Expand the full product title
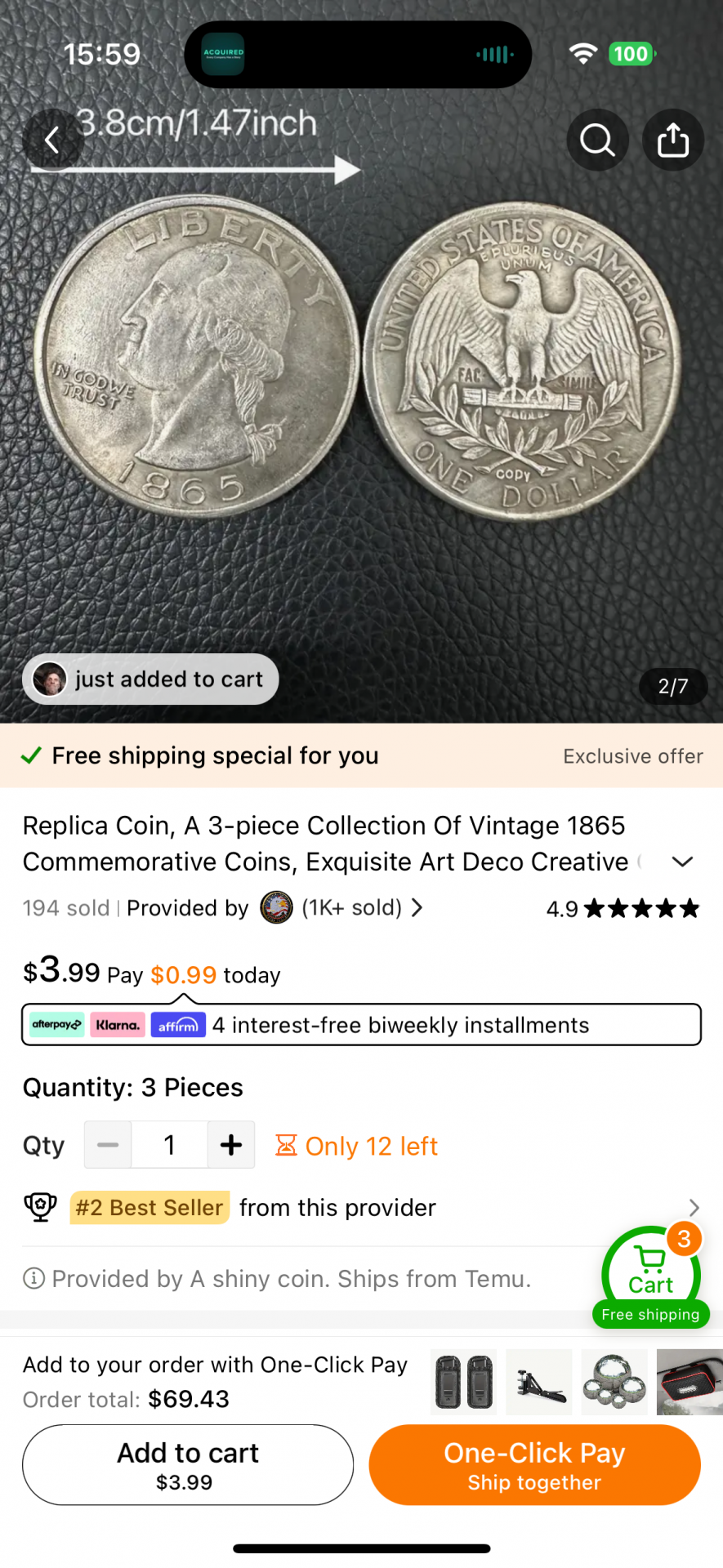Screen dimensions: 723x1568 point(681,862)
